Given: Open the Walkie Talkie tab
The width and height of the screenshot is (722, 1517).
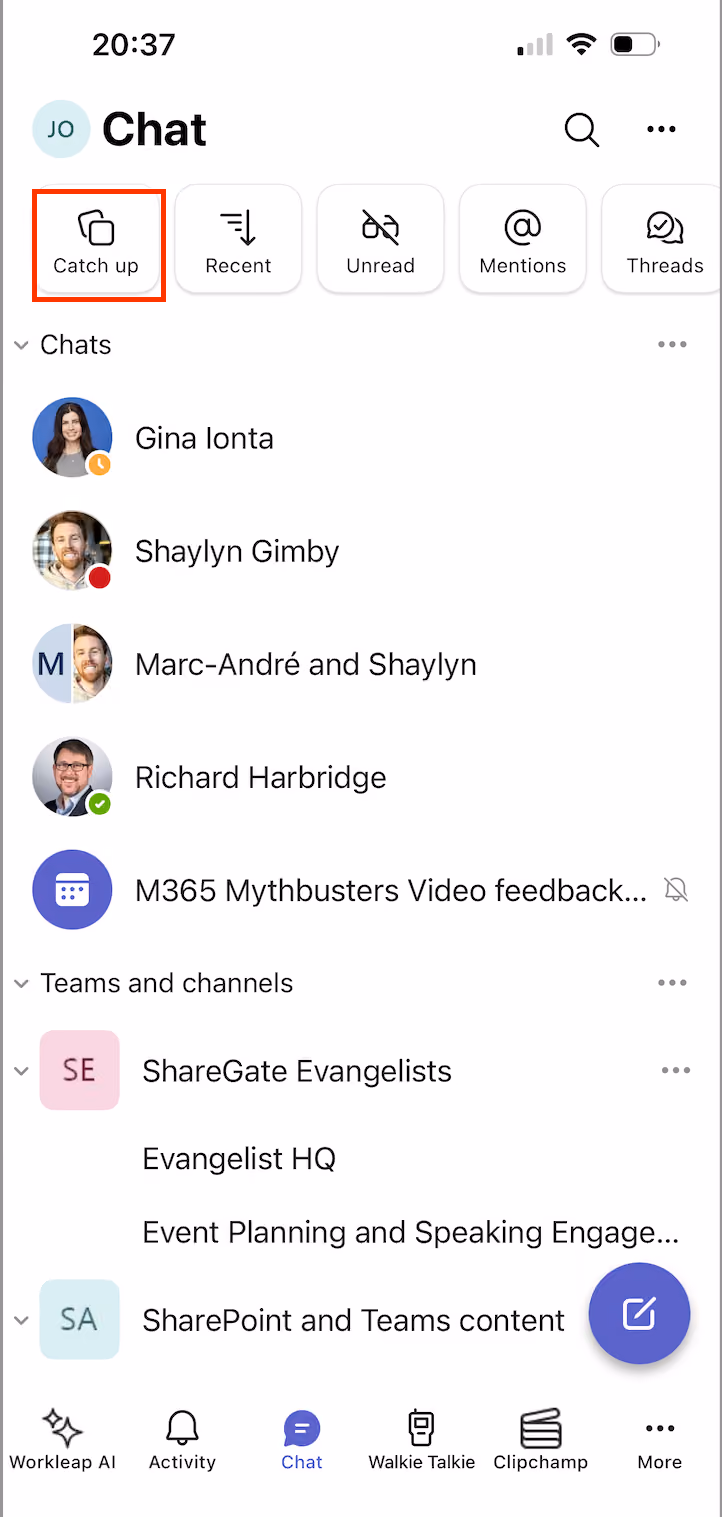Looking at the screenshot, I should coord(421,1440).
